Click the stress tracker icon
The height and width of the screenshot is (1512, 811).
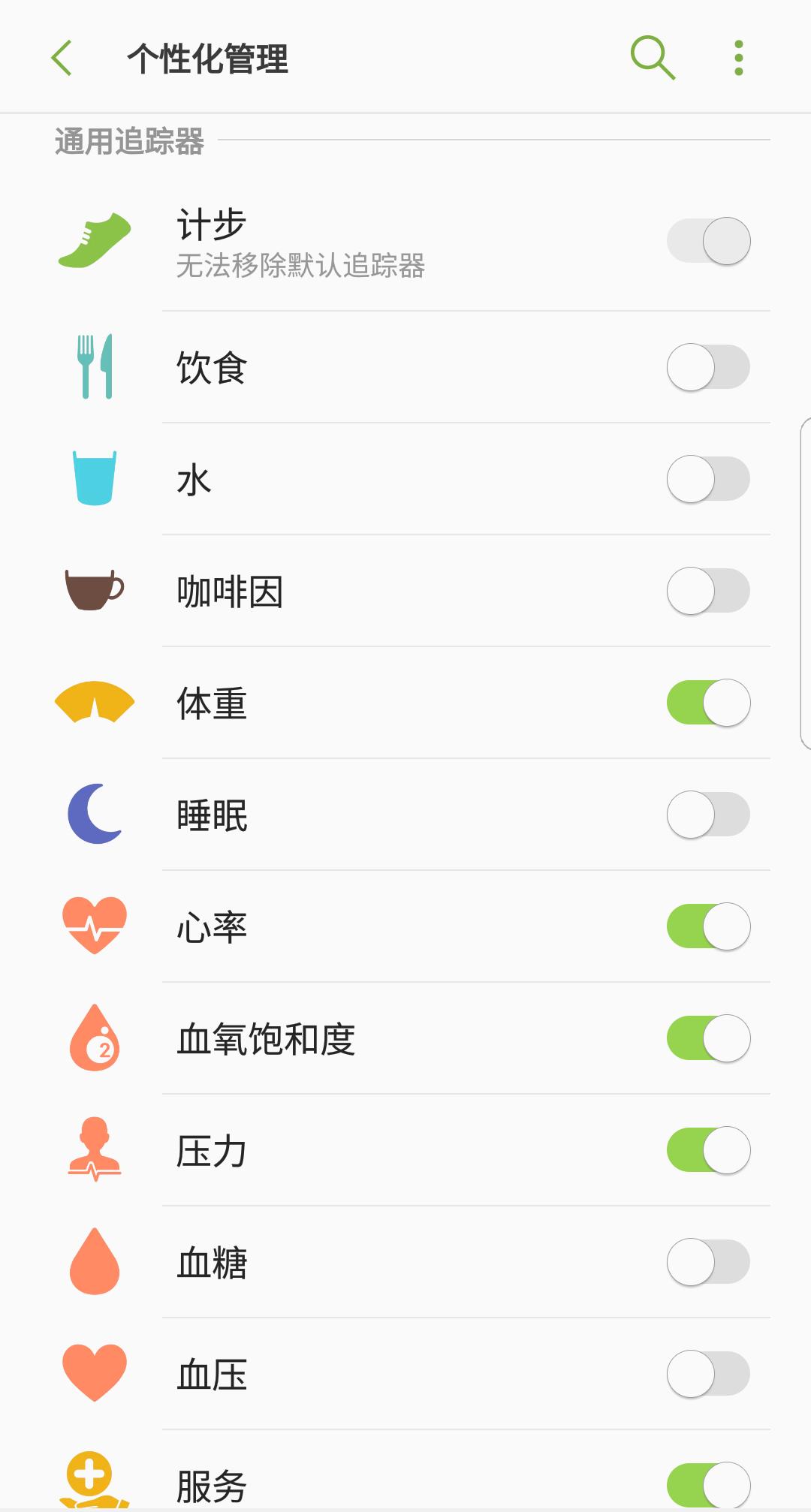tap(95, 1149)
